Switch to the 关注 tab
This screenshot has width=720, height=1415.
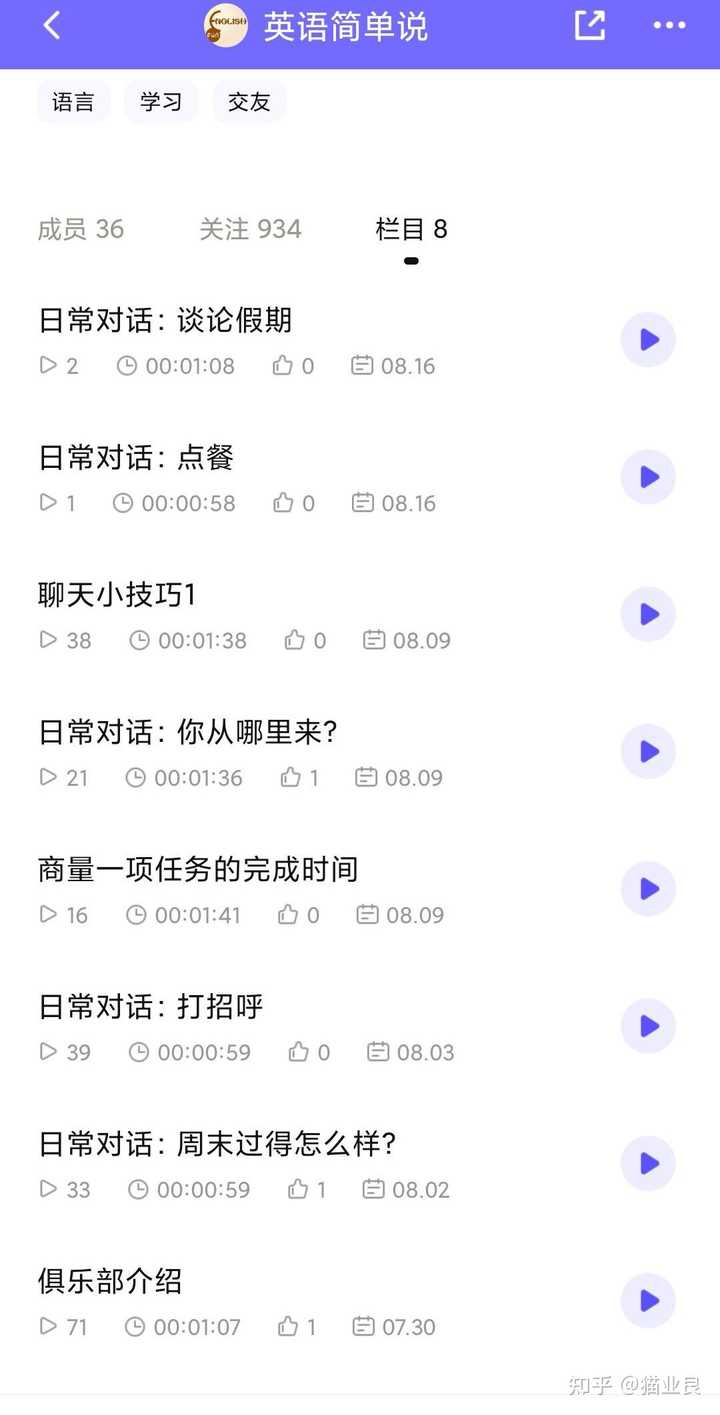(x=250, y=229)
